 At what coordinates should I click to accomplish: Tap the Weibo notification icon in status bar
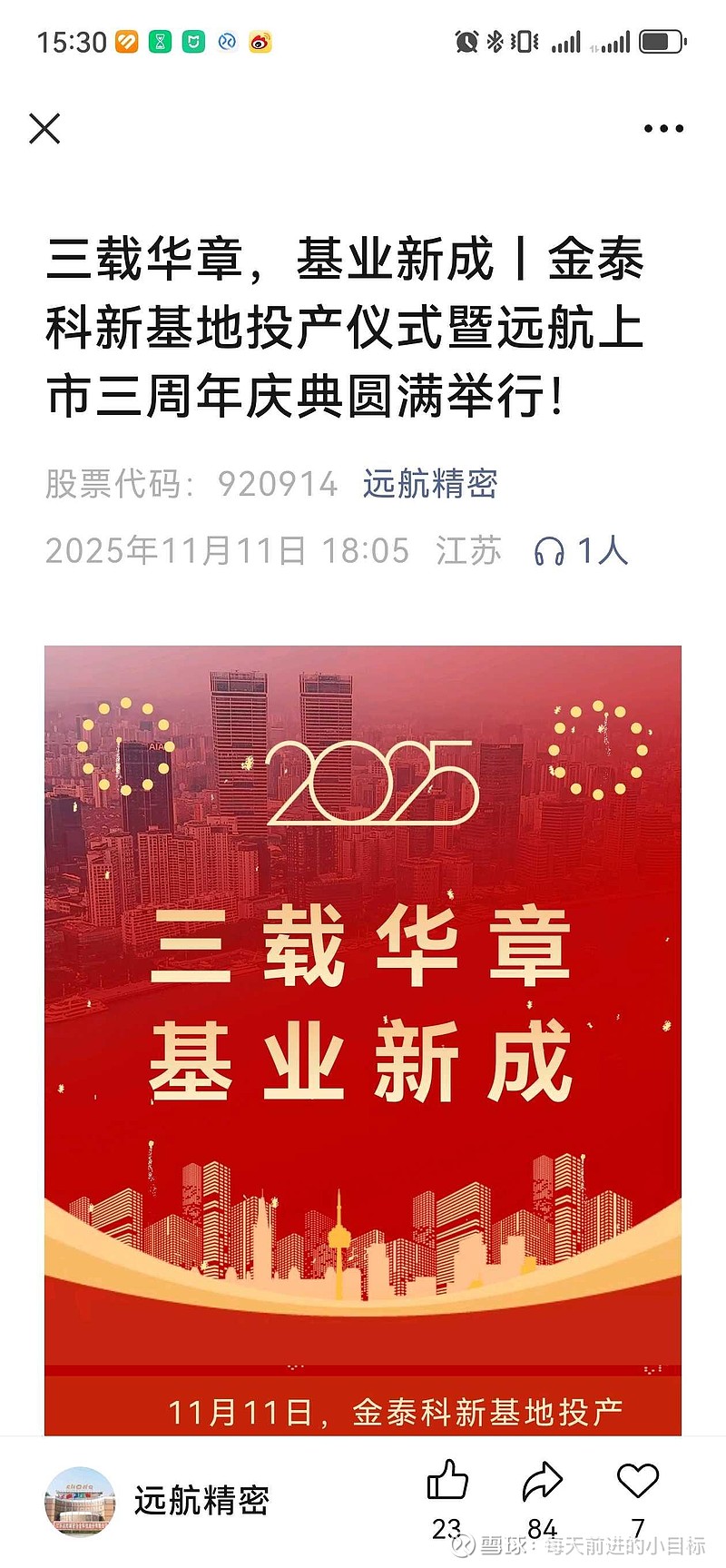click(261, 42)
